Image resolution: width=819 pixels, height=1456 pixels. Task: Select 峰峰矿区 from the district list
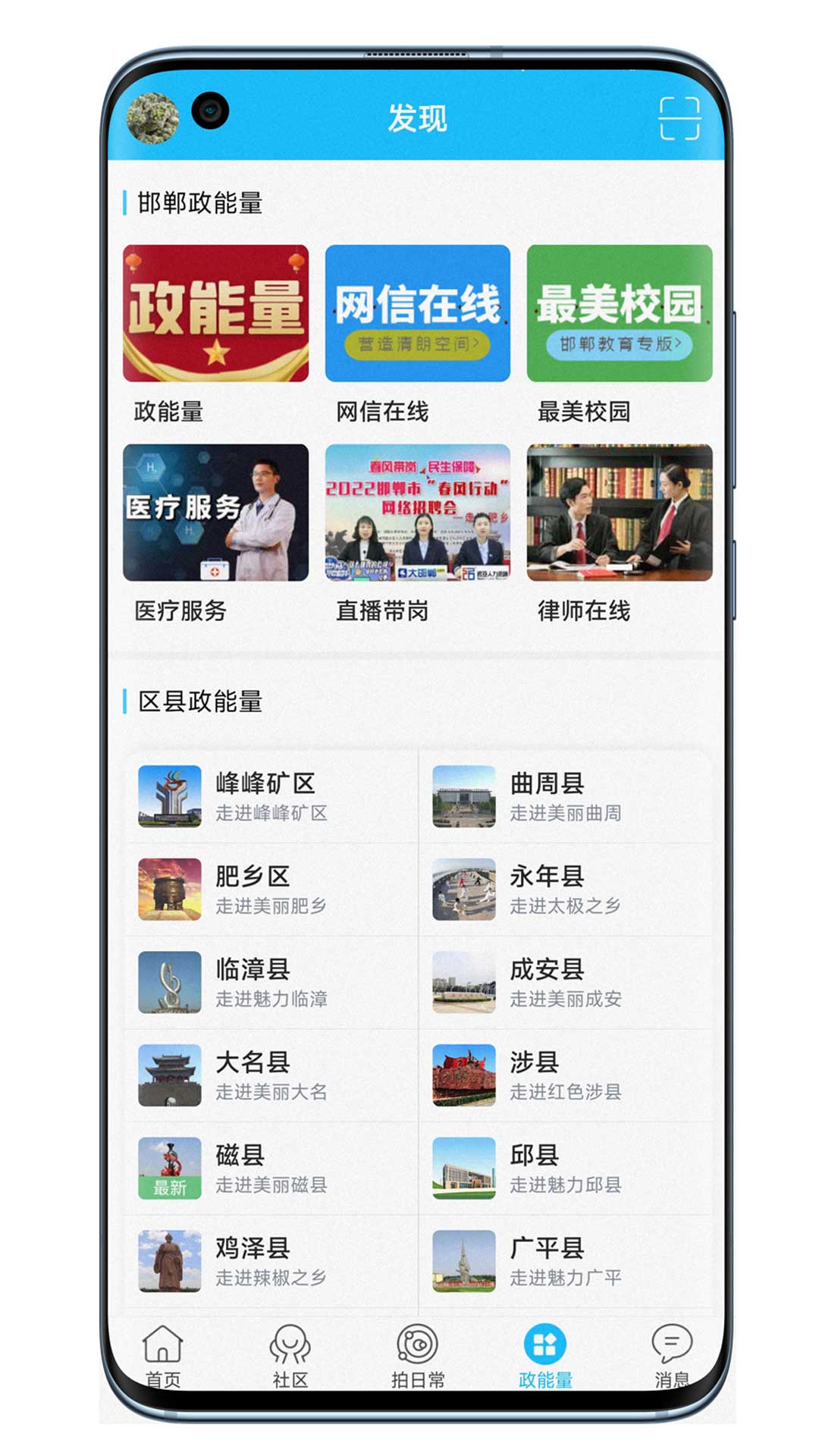pyautogui.click(x=271, y=796)
